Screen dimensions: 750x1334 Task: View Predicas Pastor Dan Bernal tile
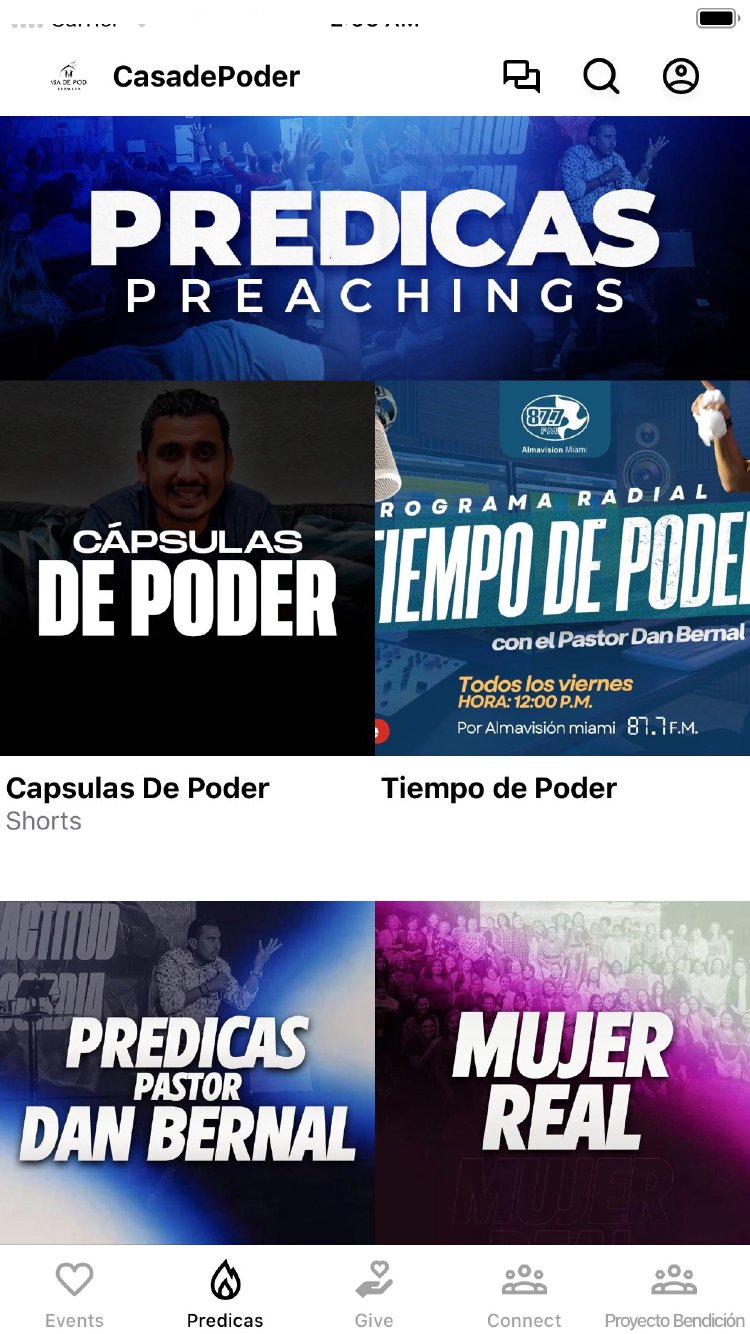[x=187, y=1072]
